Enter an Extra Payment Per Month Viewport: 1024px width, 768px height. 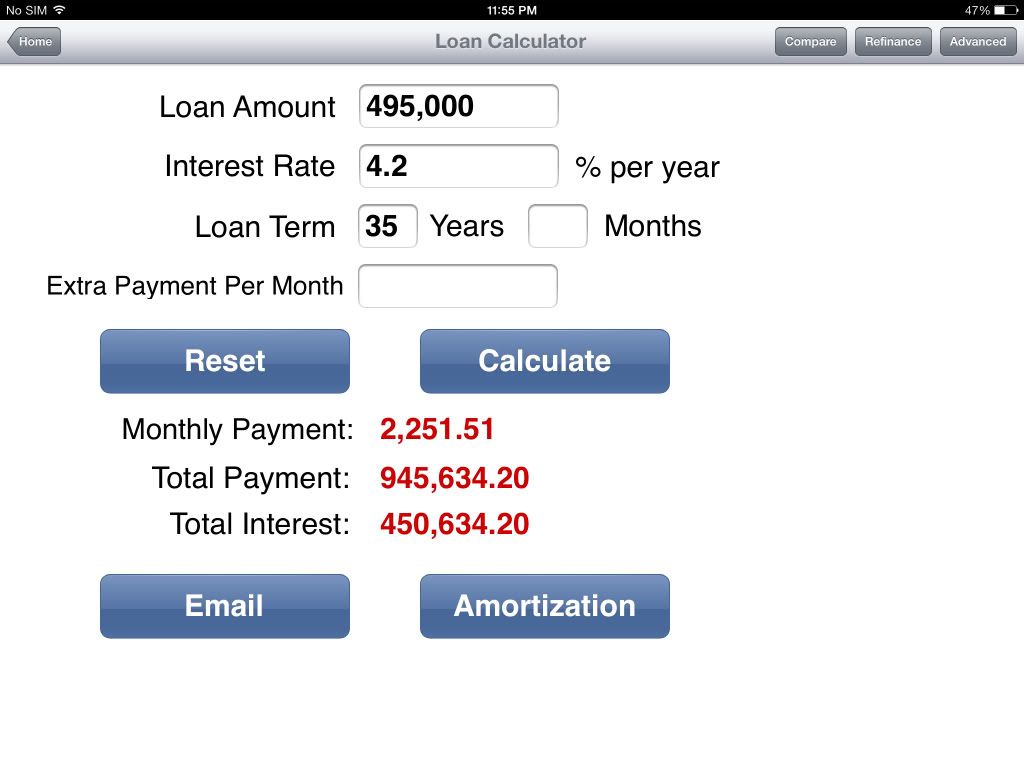point(458,286)
